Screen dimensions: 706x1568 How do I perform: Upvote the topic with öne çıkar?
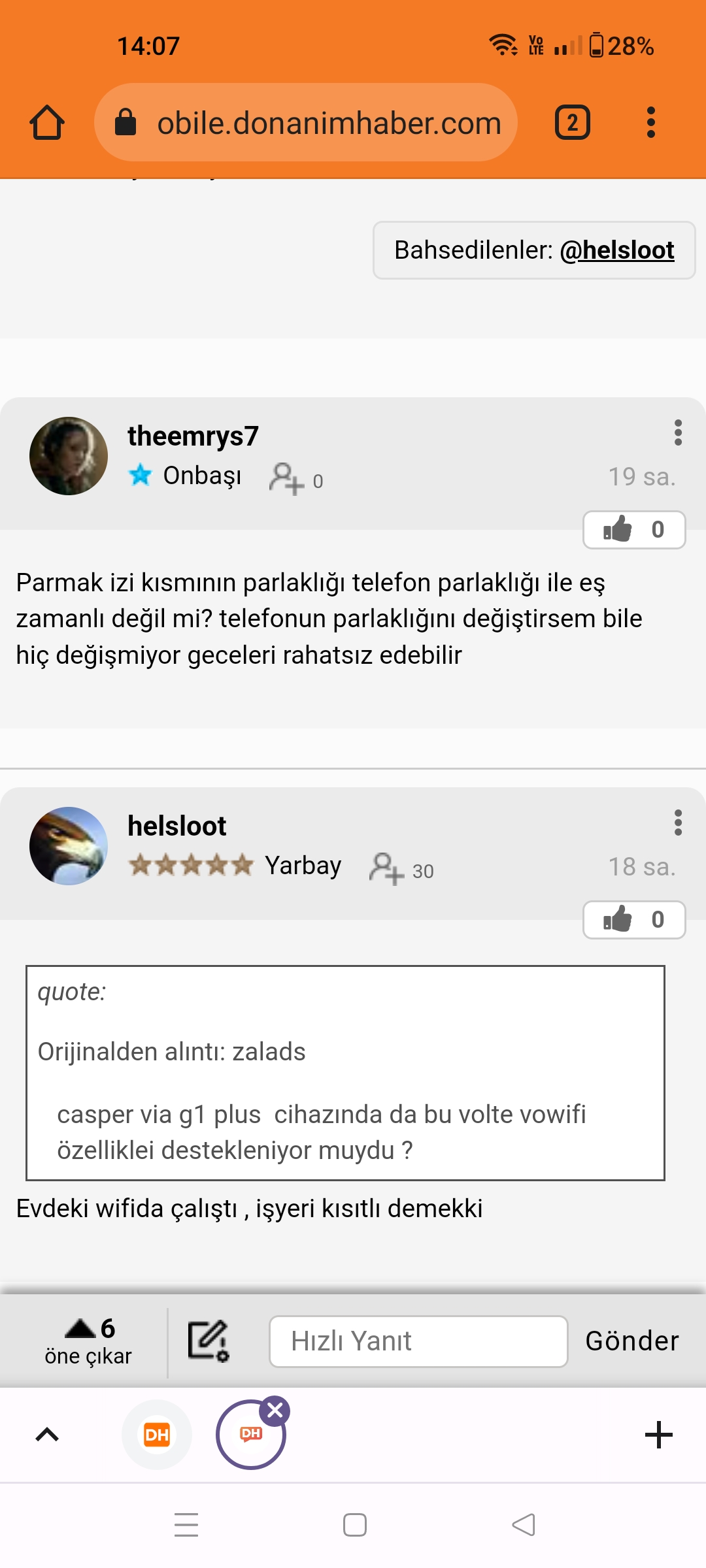click(88, 1341)
